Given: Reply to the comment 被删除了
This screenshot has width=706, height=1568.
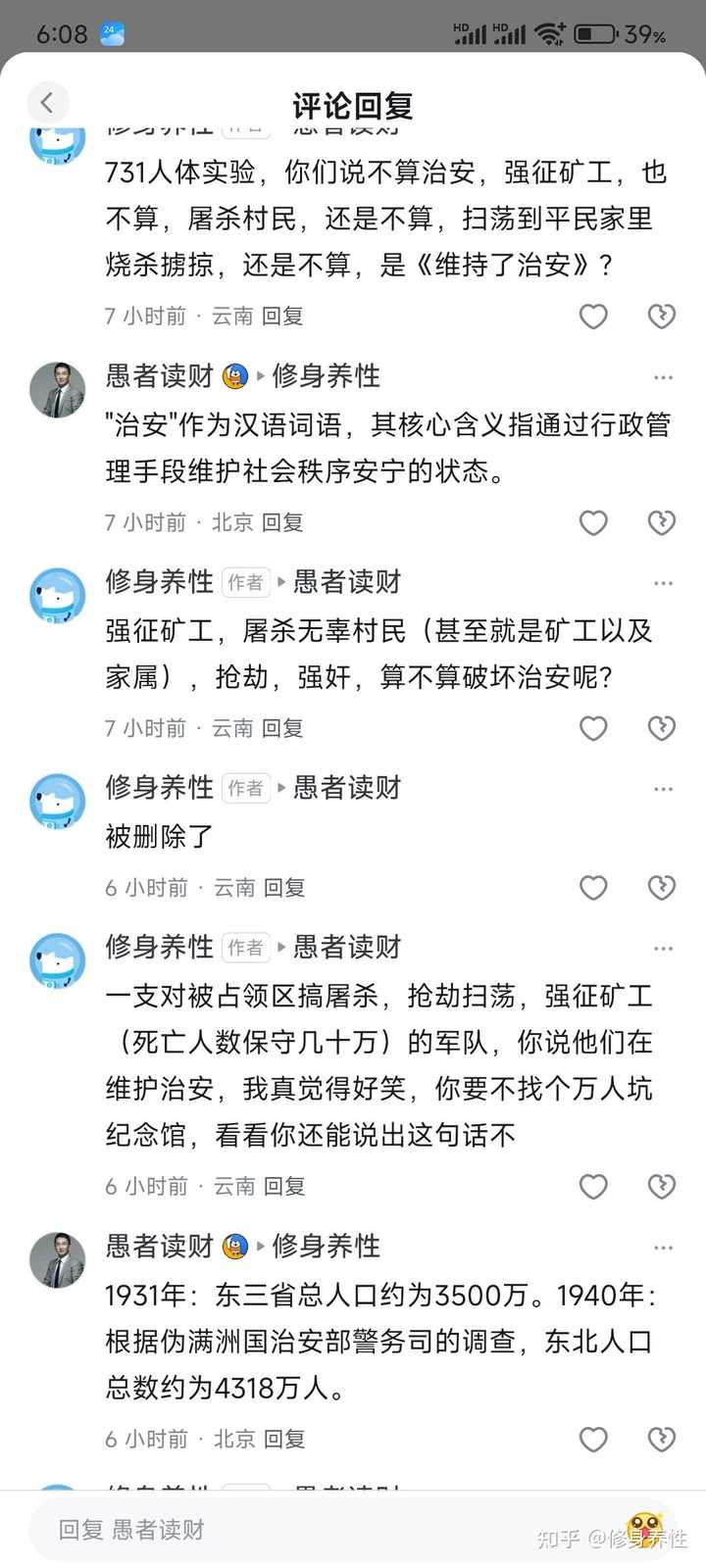Looking at the screenshot, I should (284, 888).
